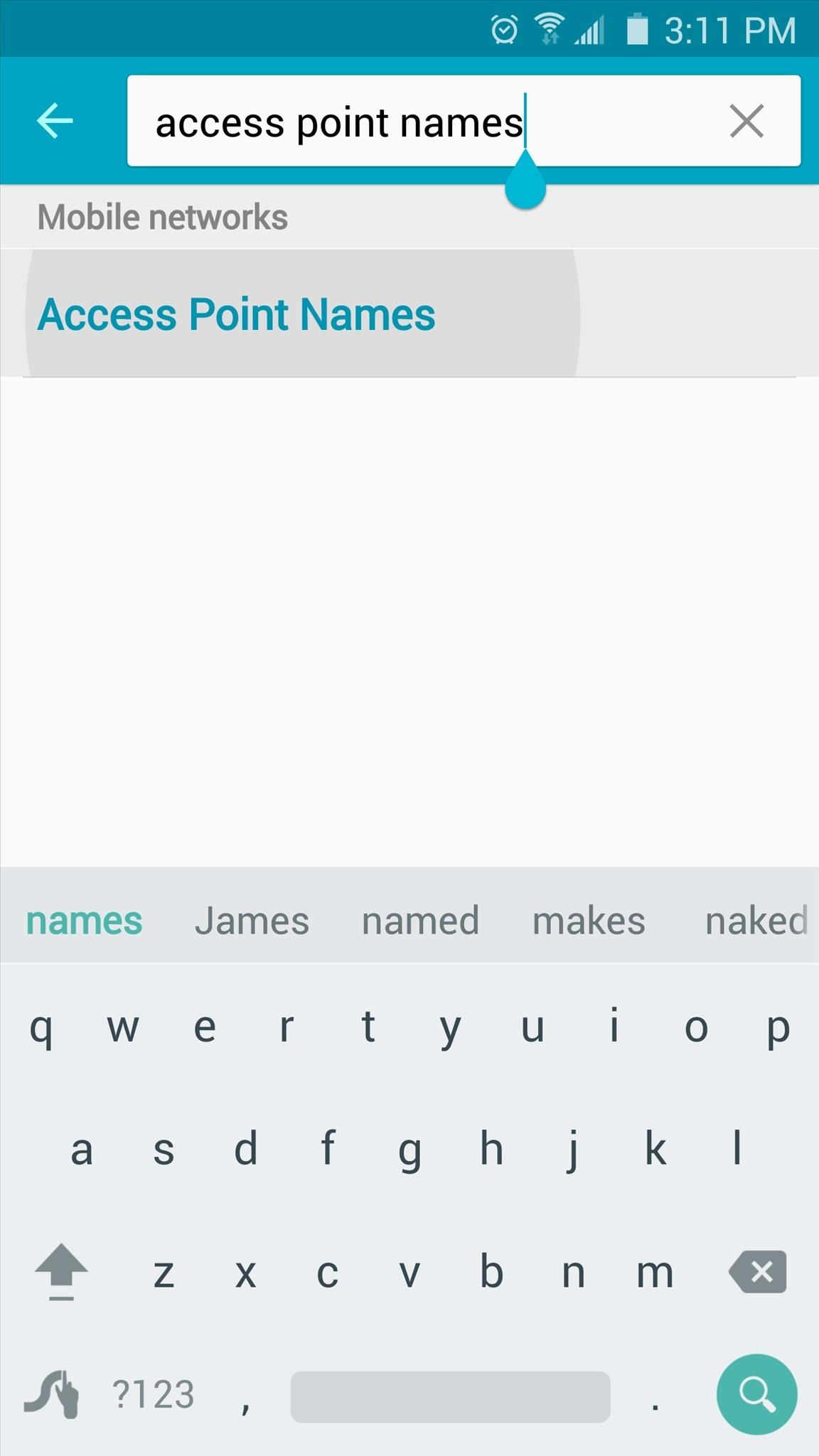The height and width of the screenshot is (1456, 819).
Task: Clear the search text with X
Action: (x=746, y=121)
